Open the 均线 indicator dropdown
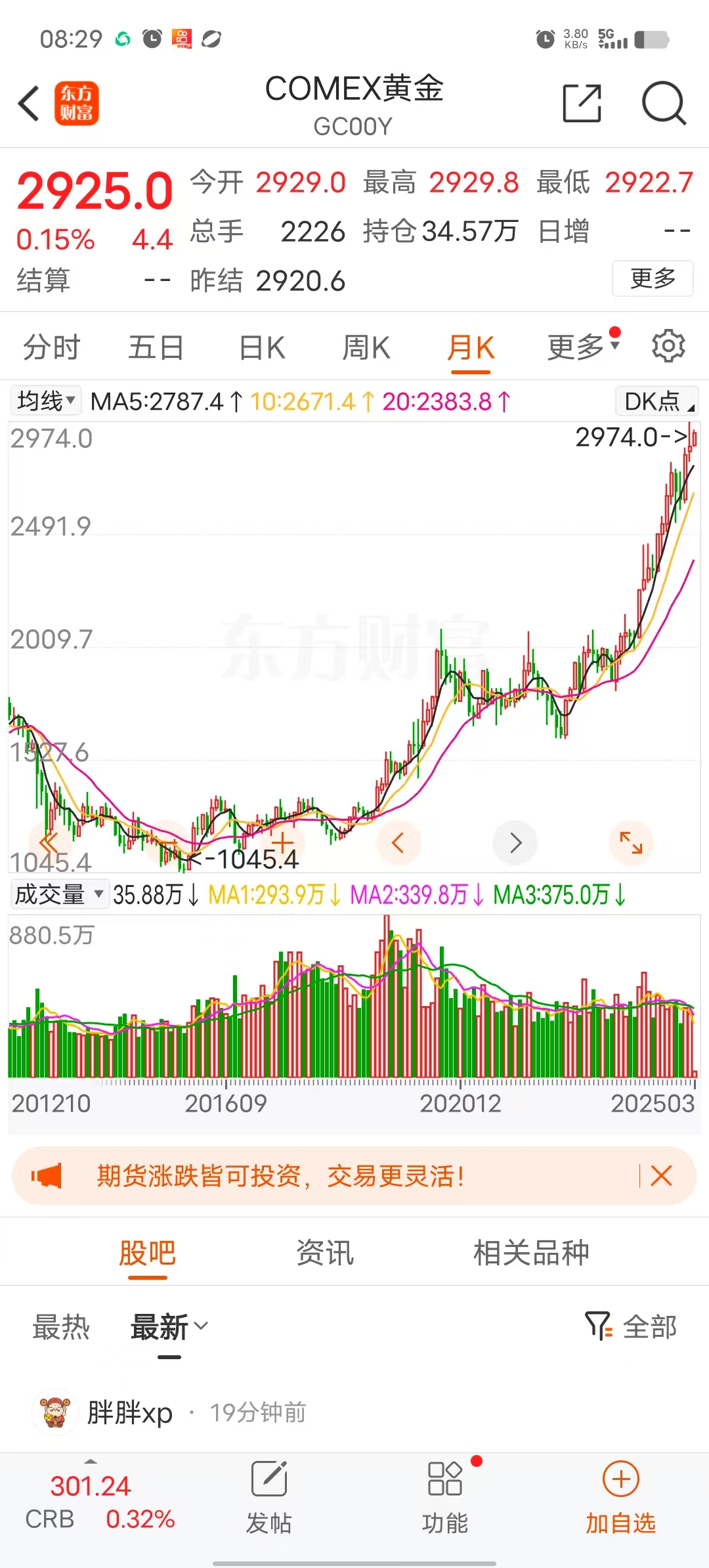This screenshot has height=1568, width=709. [x=46, y=401]
